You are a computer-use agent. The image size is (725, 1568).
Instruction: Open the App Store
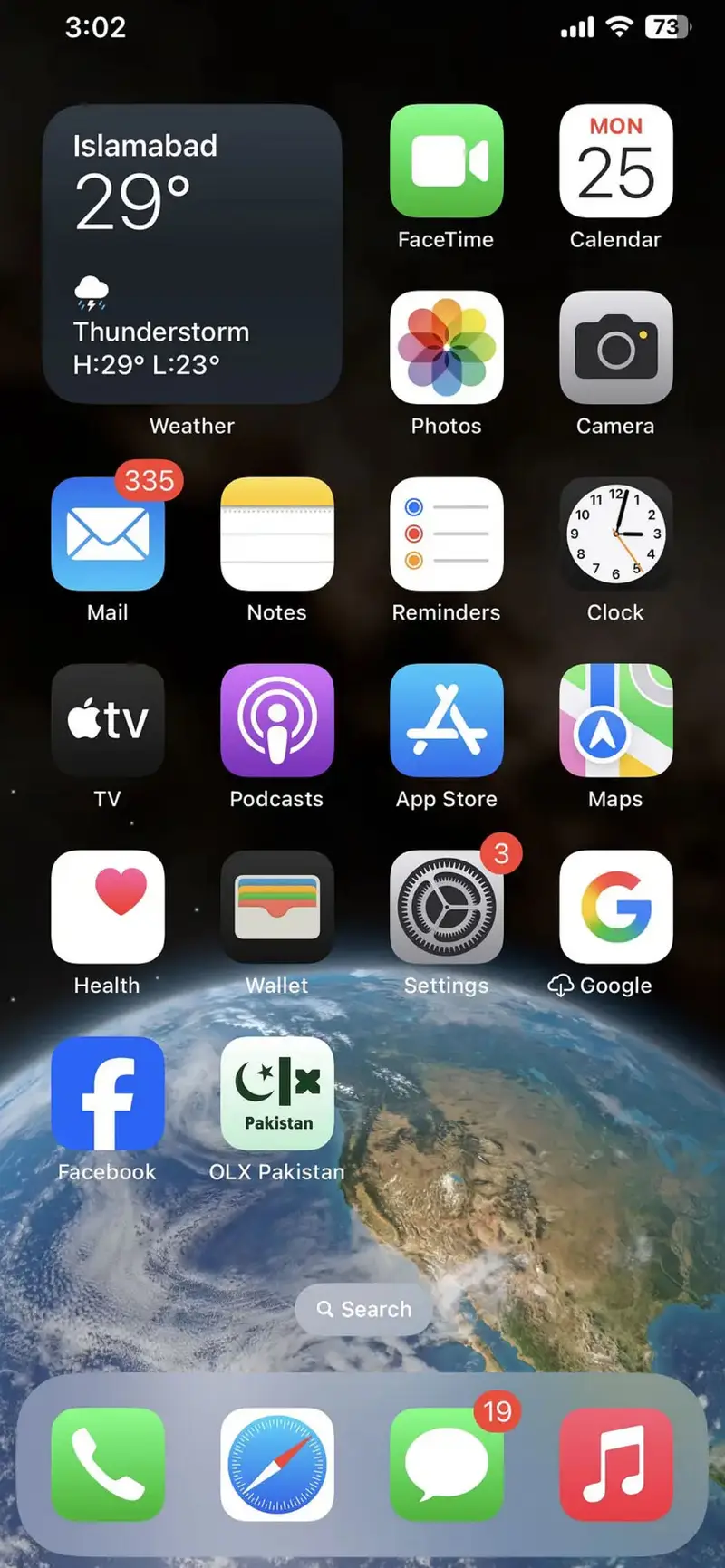click(x=446, y=721)
